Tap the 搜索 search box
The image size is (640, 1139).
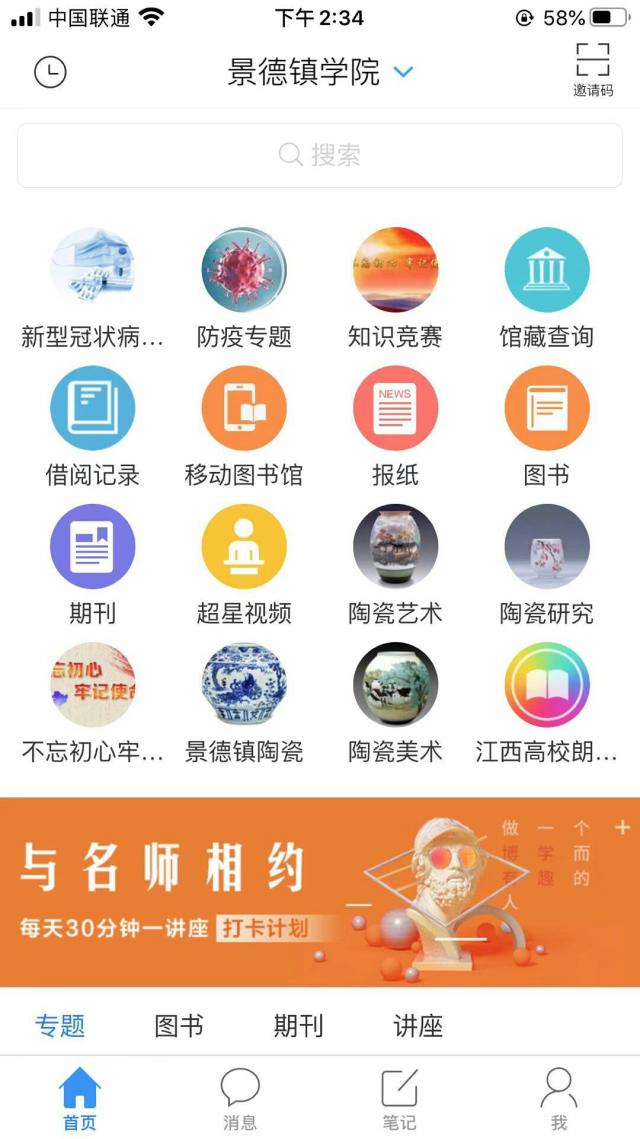pos(320,155)
